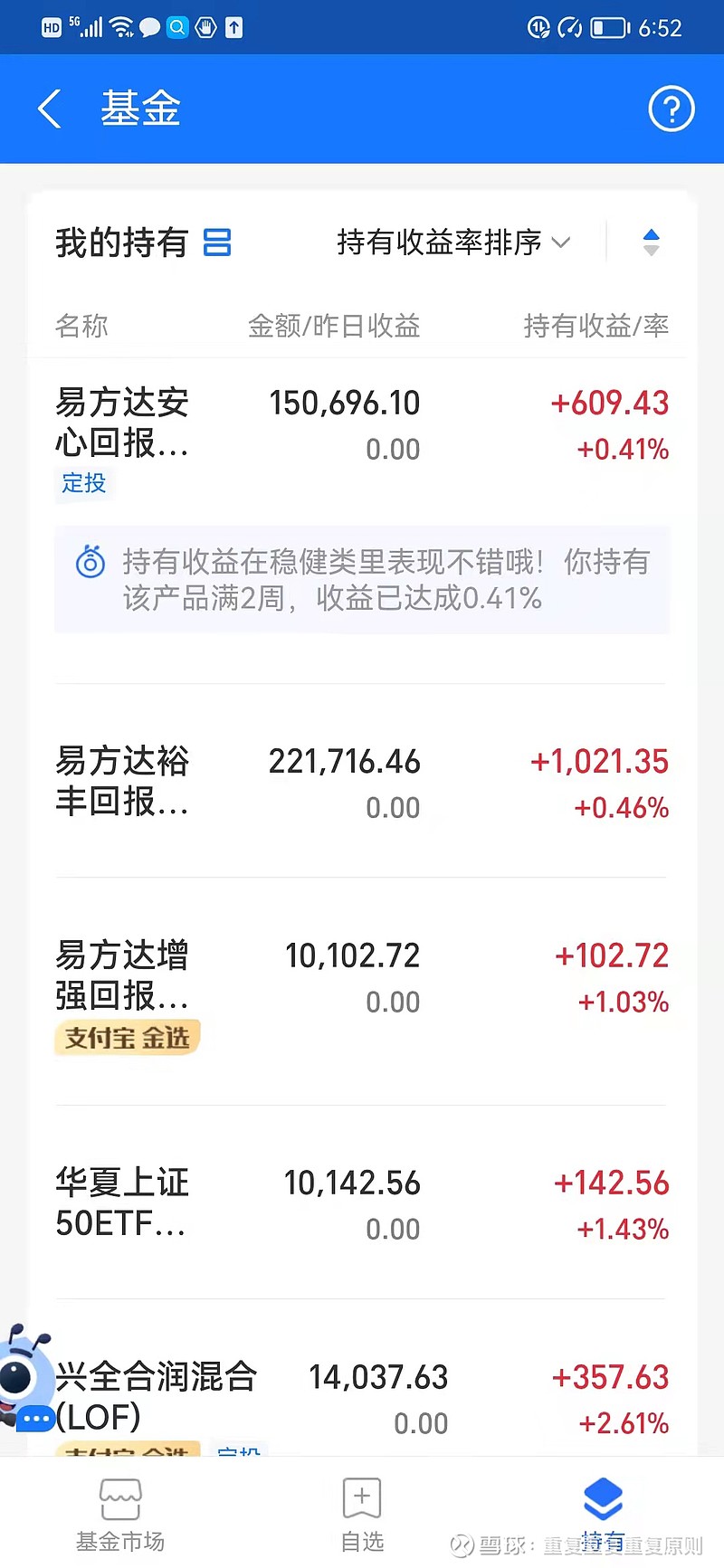Screen dimensions: 724x1568
Task: Switch to 自选 tab
Action: point(362,1516)
